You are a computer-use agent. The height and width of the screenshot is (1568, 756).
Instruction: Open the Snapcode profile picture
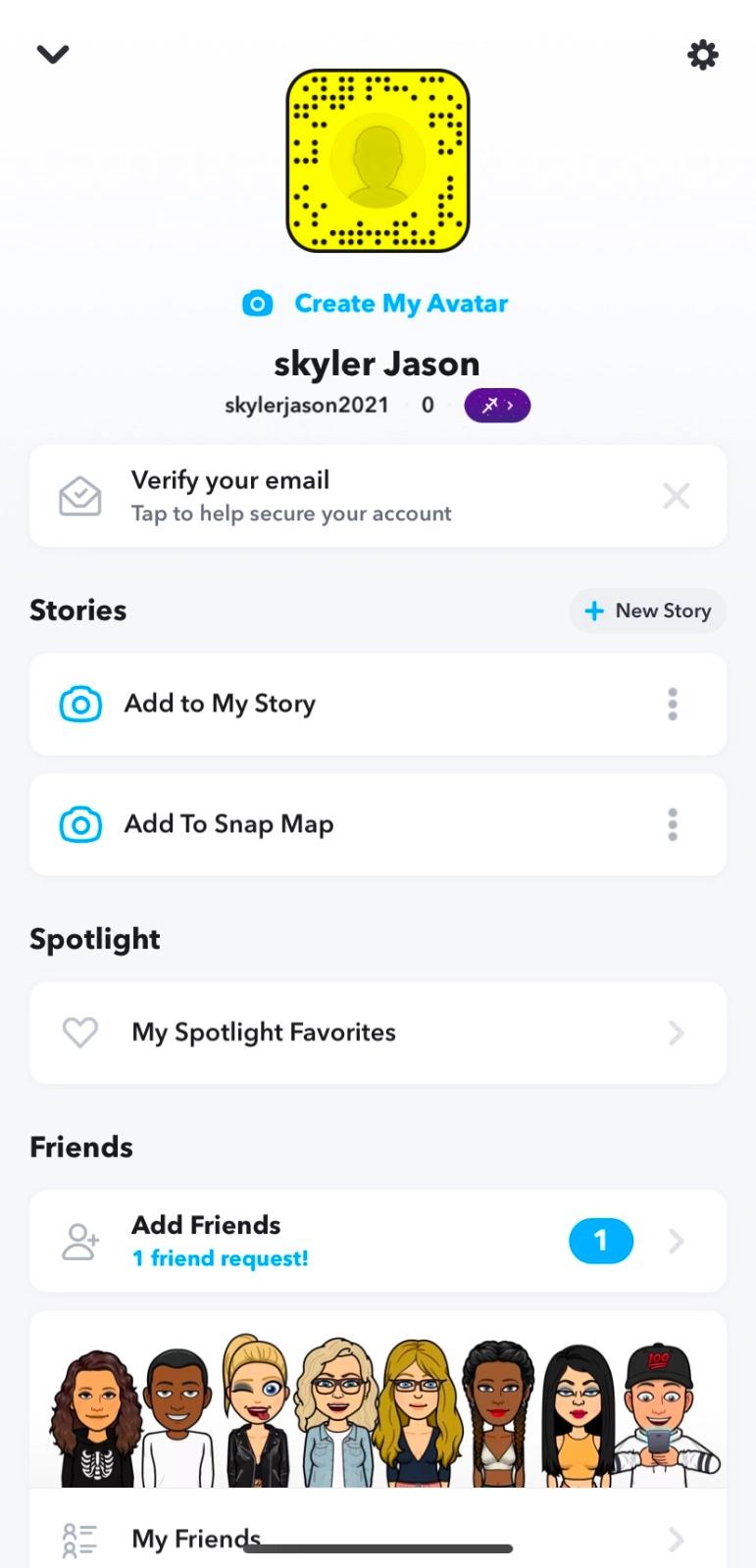[378, 161]
